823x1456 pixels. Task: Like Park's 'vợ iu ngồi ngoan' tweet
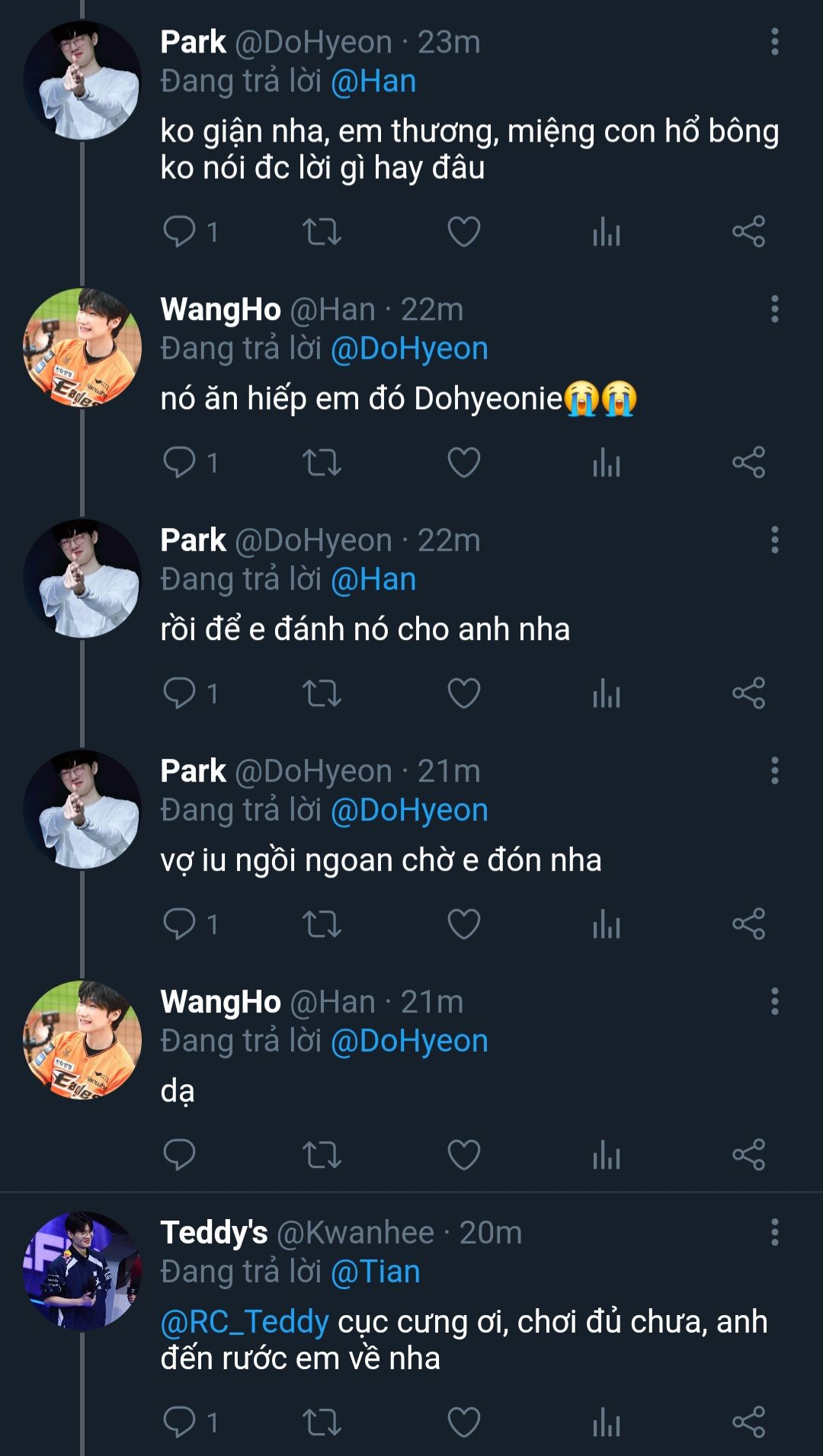click(x=463, y=924)
